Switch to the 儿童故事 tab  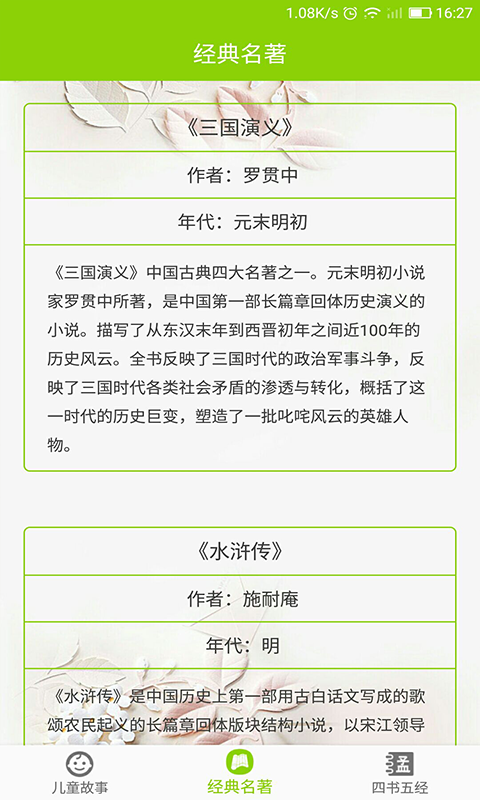pyautogui.click(x=80, y=773)
